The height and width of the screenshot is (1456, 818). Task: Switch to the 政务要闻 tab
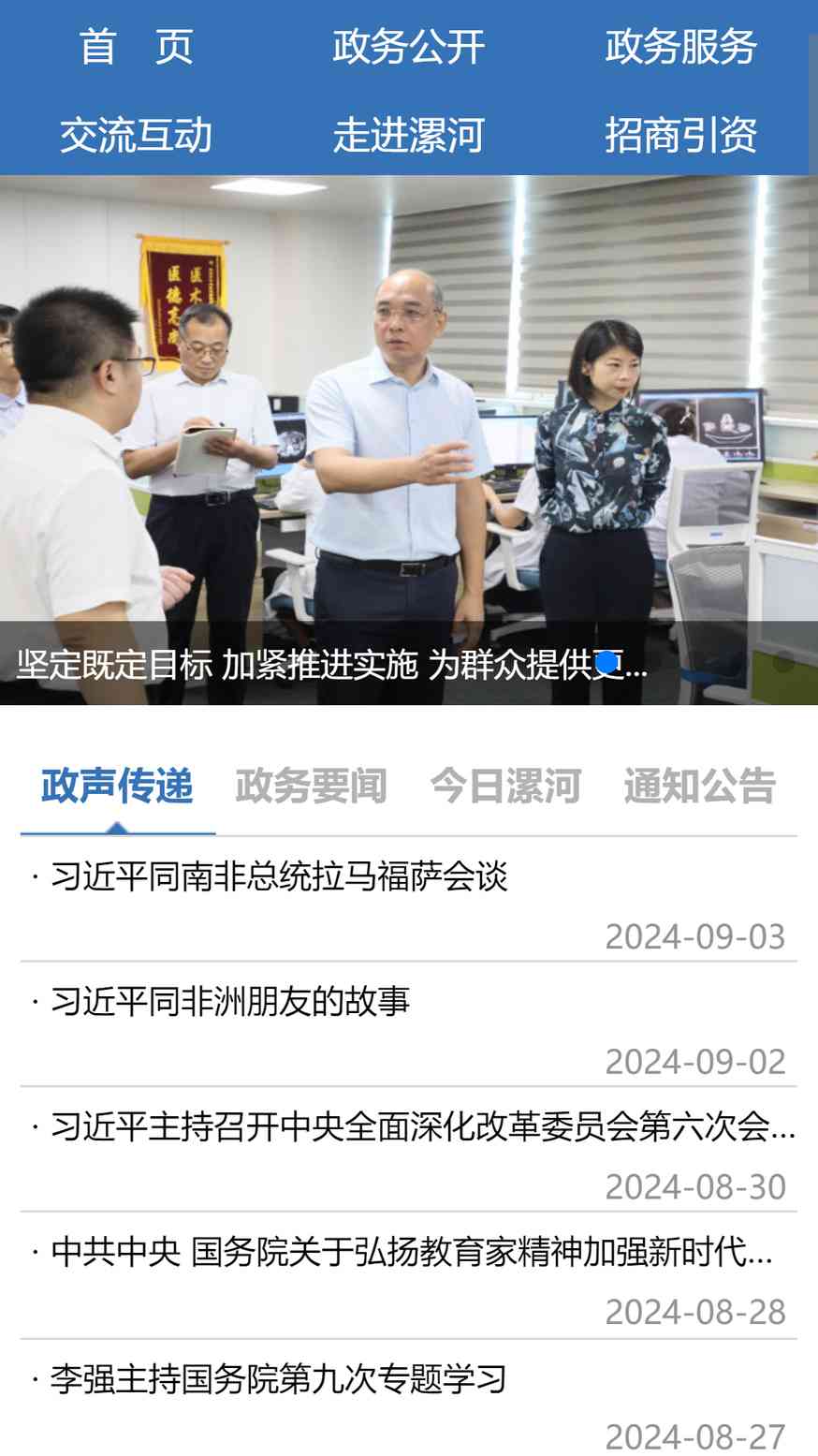[311, 786]
